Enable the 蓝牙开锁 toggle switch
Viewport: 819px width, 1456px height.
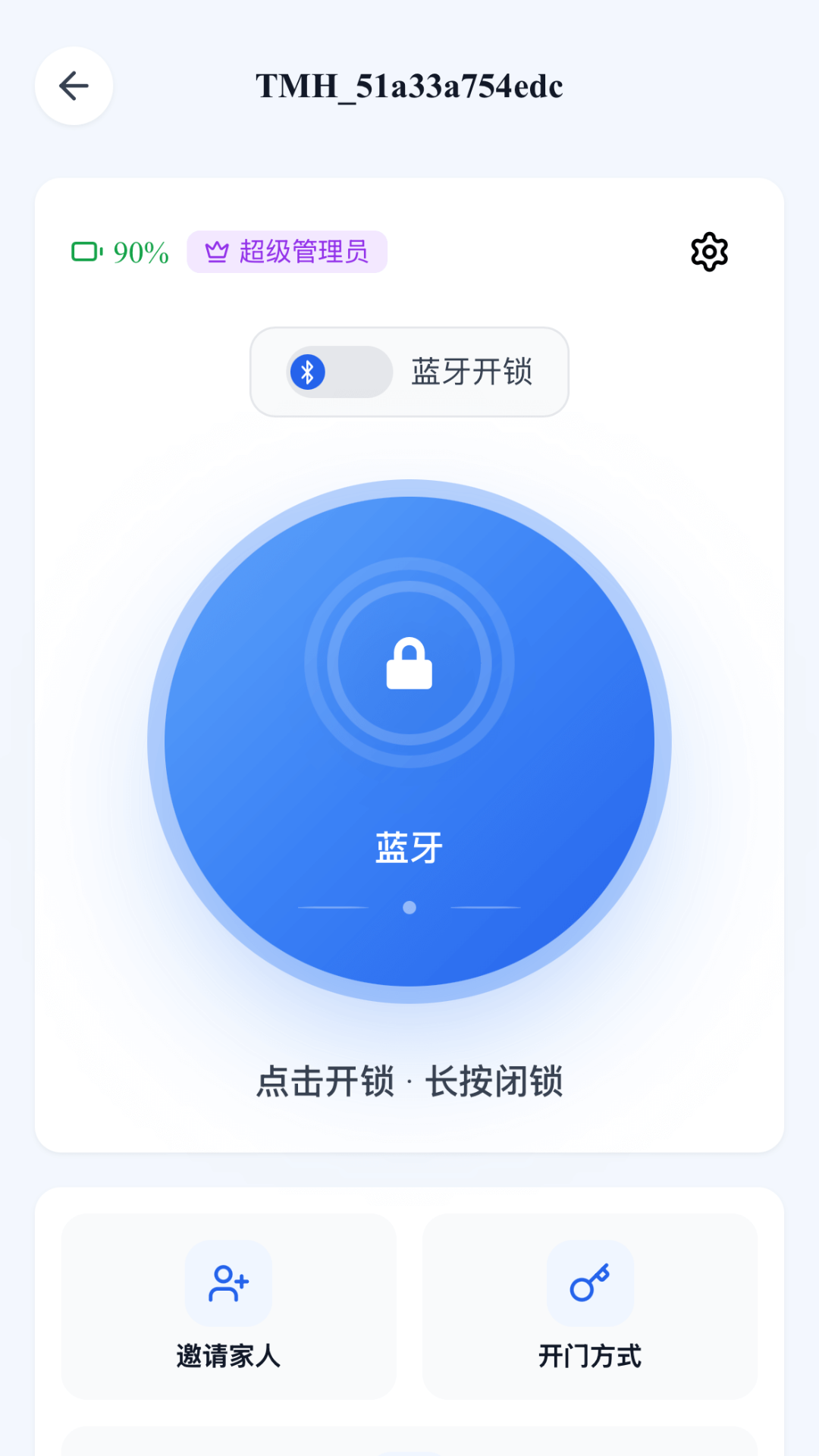tap(339, 372)
